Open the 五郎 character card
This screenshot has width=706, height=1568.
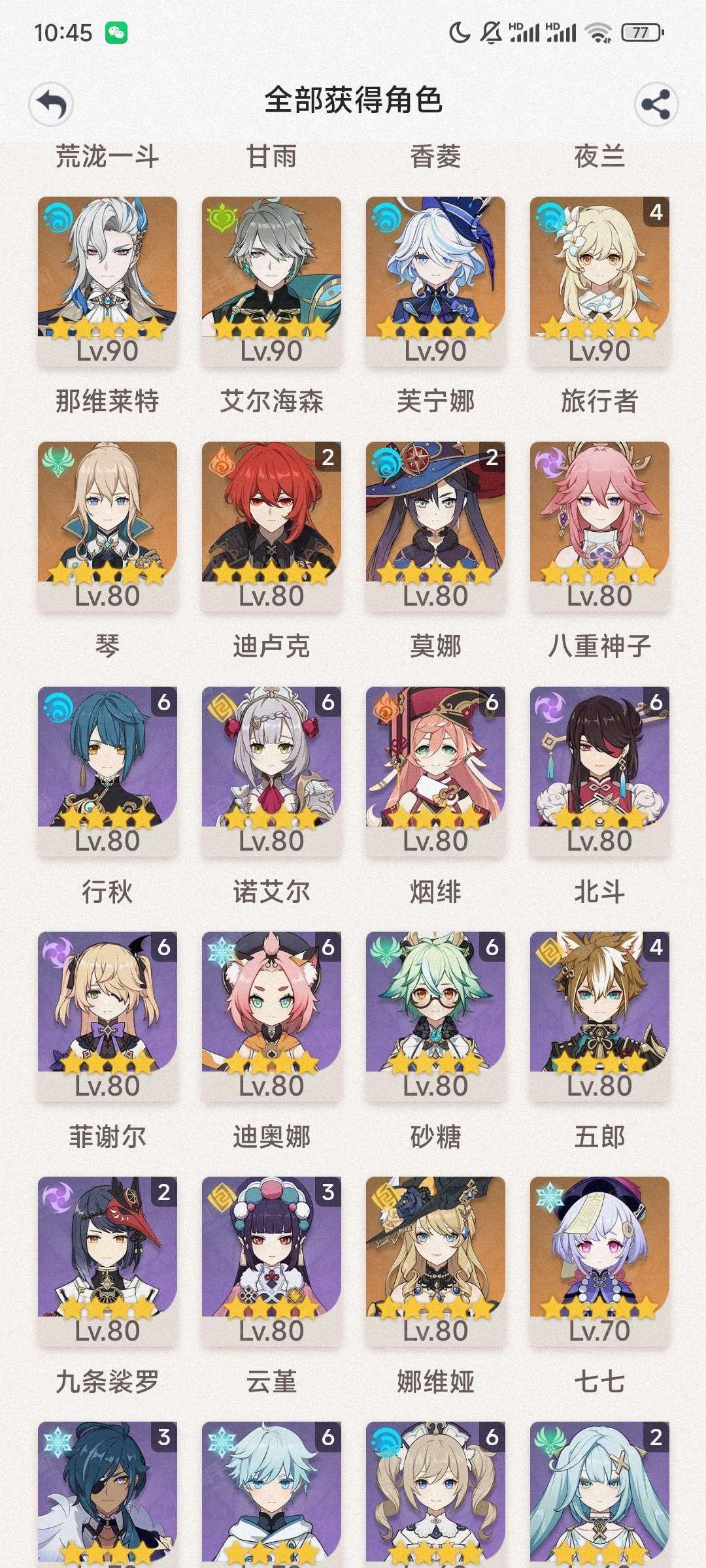tap(599, 1017)
